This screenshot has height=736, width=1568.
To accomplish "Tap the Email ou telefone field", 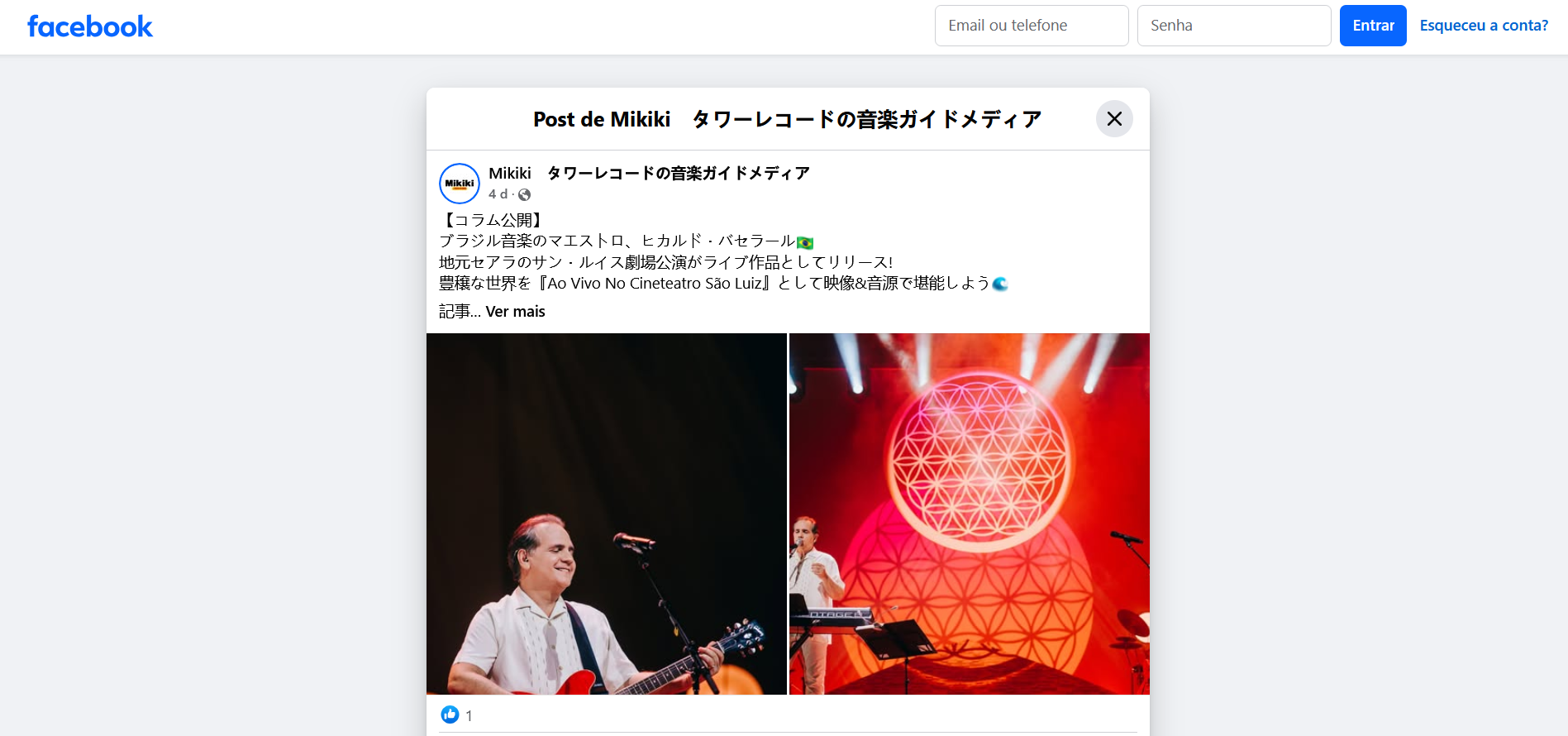I will (x=1031, y=26).
